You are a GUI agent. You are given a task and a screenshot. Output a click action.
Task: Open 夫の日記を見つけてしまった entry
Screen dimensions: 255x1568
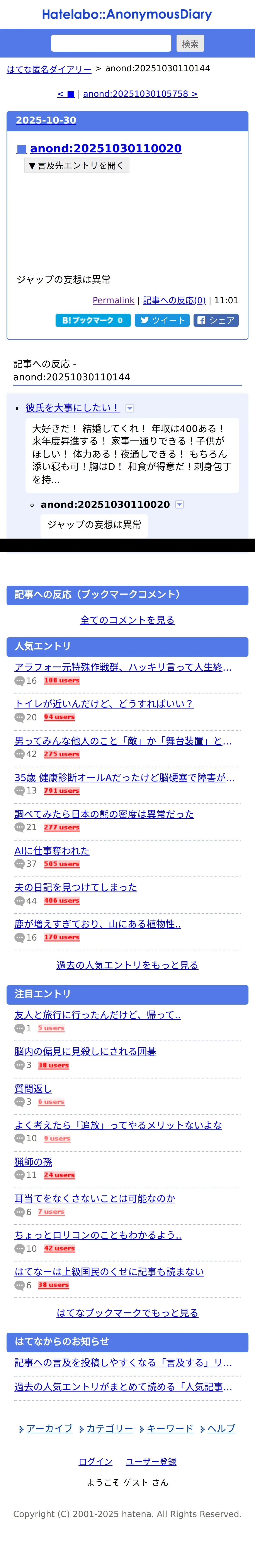pos(75,887)
